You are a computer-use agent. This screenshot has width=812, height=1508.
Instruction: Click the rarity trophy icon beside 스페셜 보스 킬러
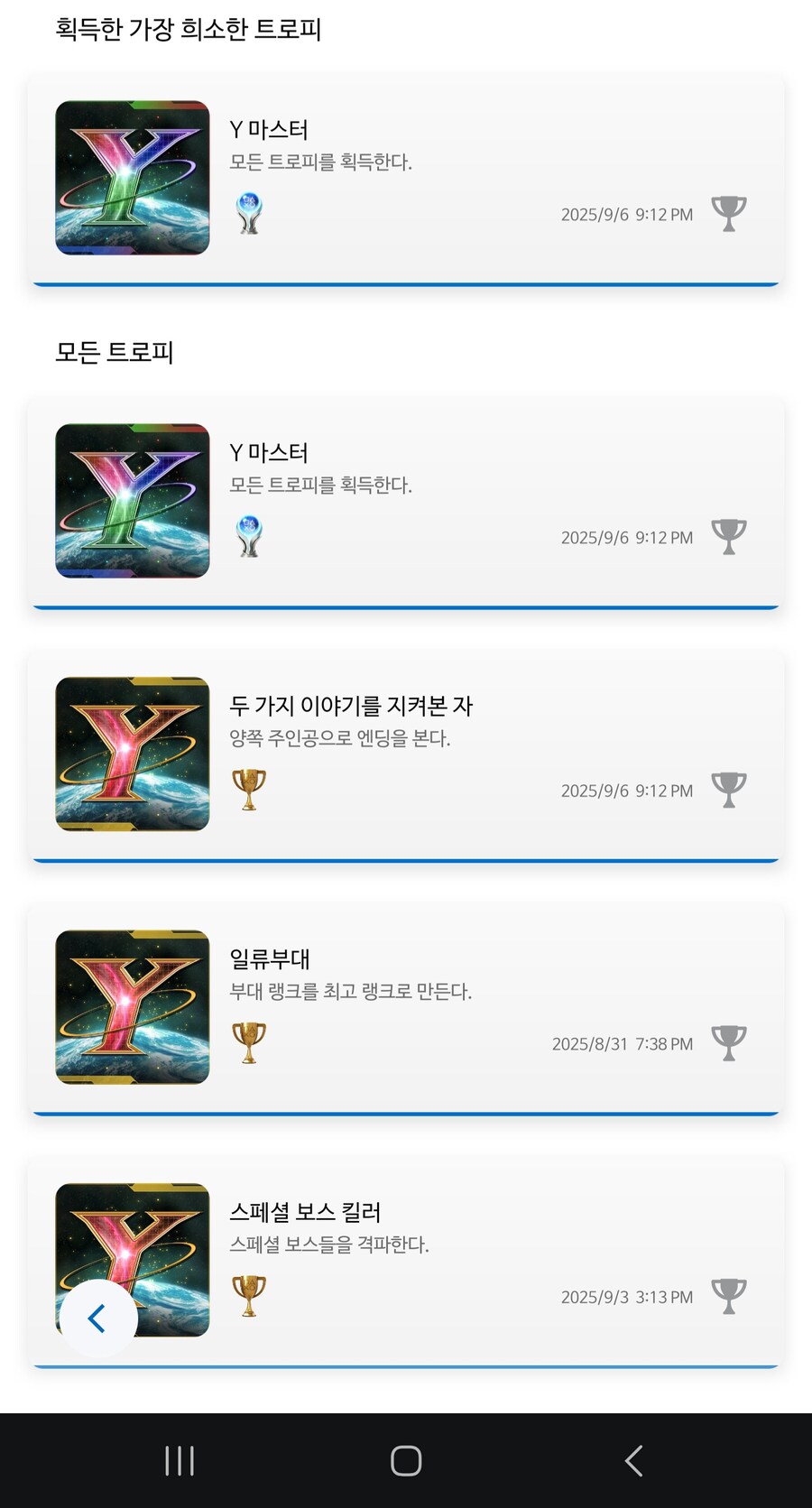pyautogui.click(x=728, y=1297)
